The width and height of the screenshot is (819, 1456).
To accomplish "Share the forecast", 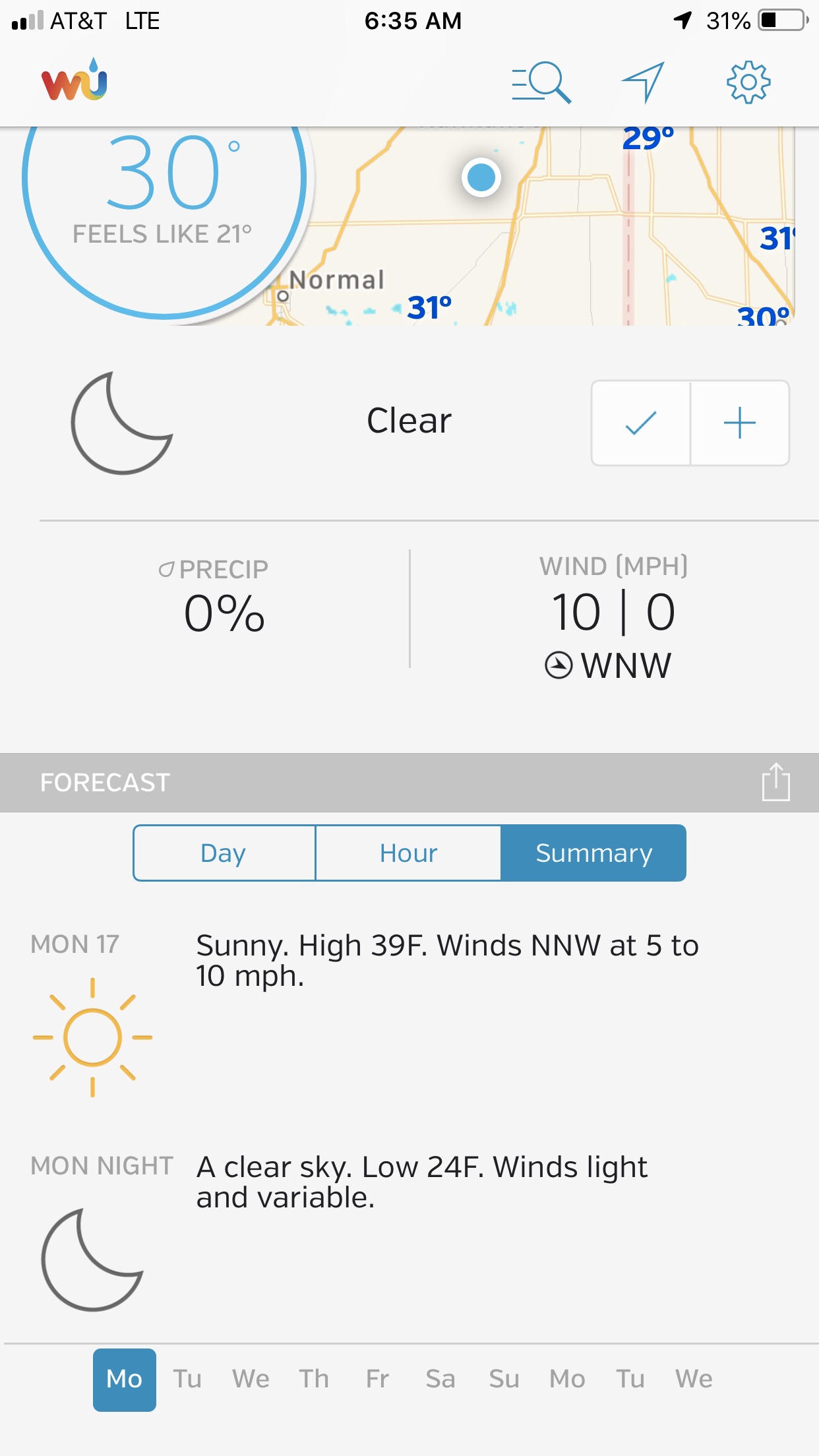I will [775, 783].
